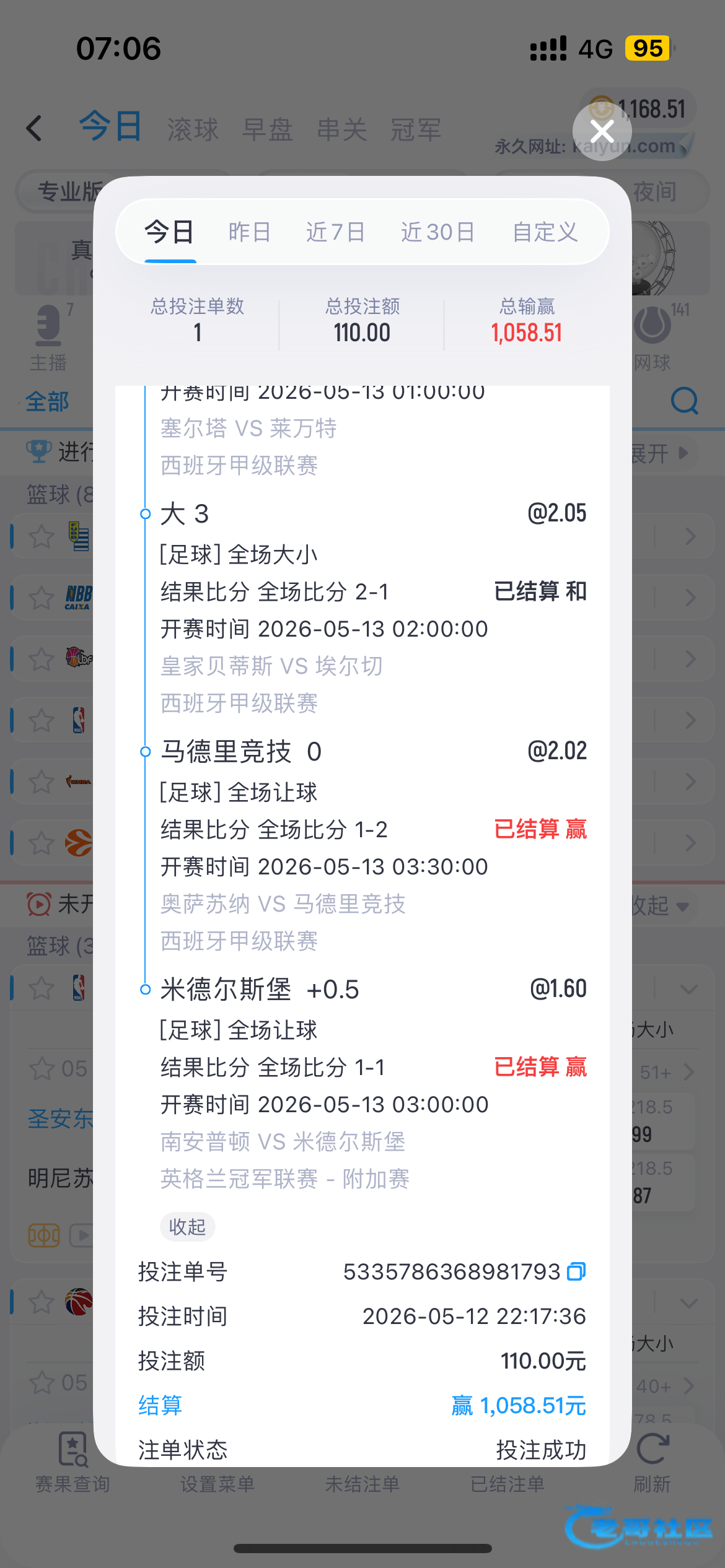Copy the bet slip number

[576, 1271]
